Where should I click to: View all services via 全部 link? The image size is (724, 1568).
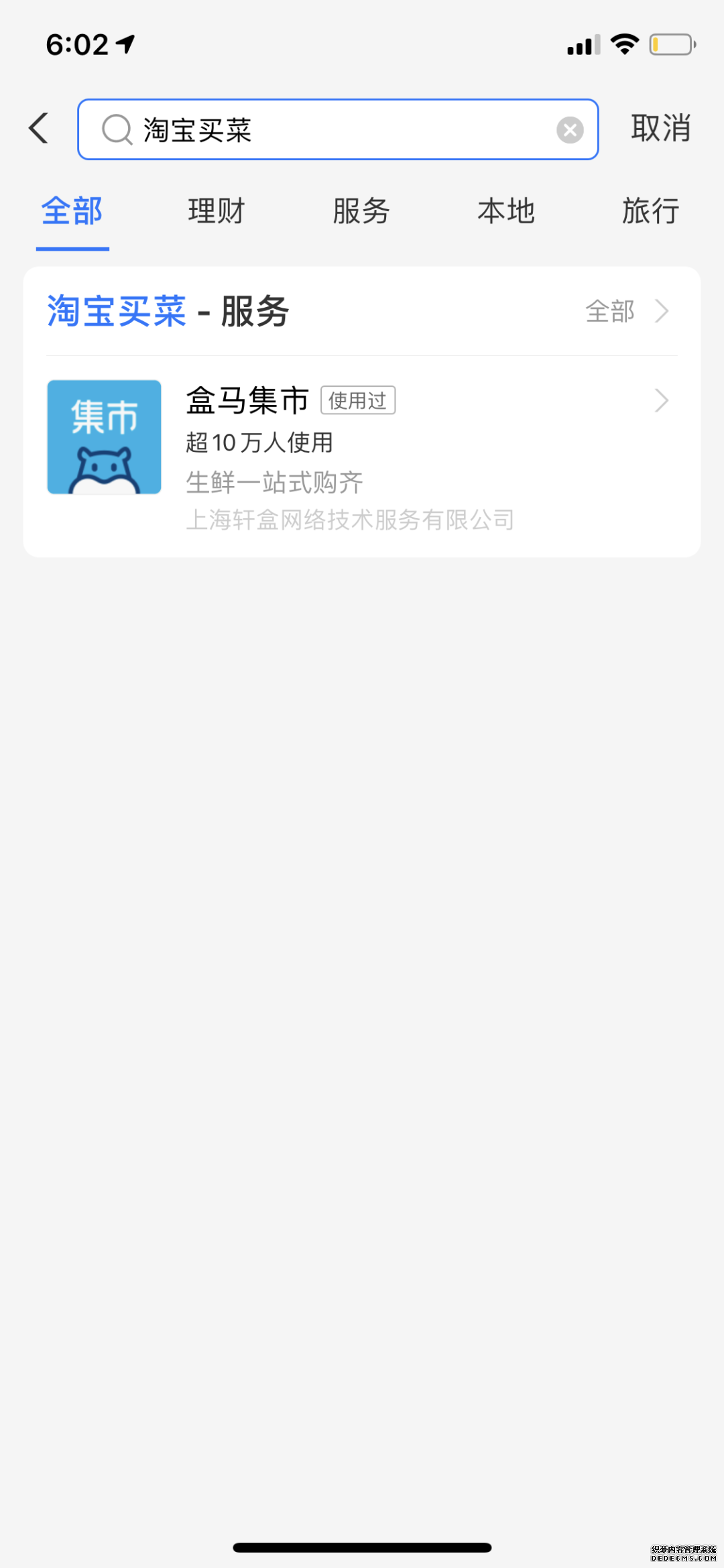click(x=627, y=312)
